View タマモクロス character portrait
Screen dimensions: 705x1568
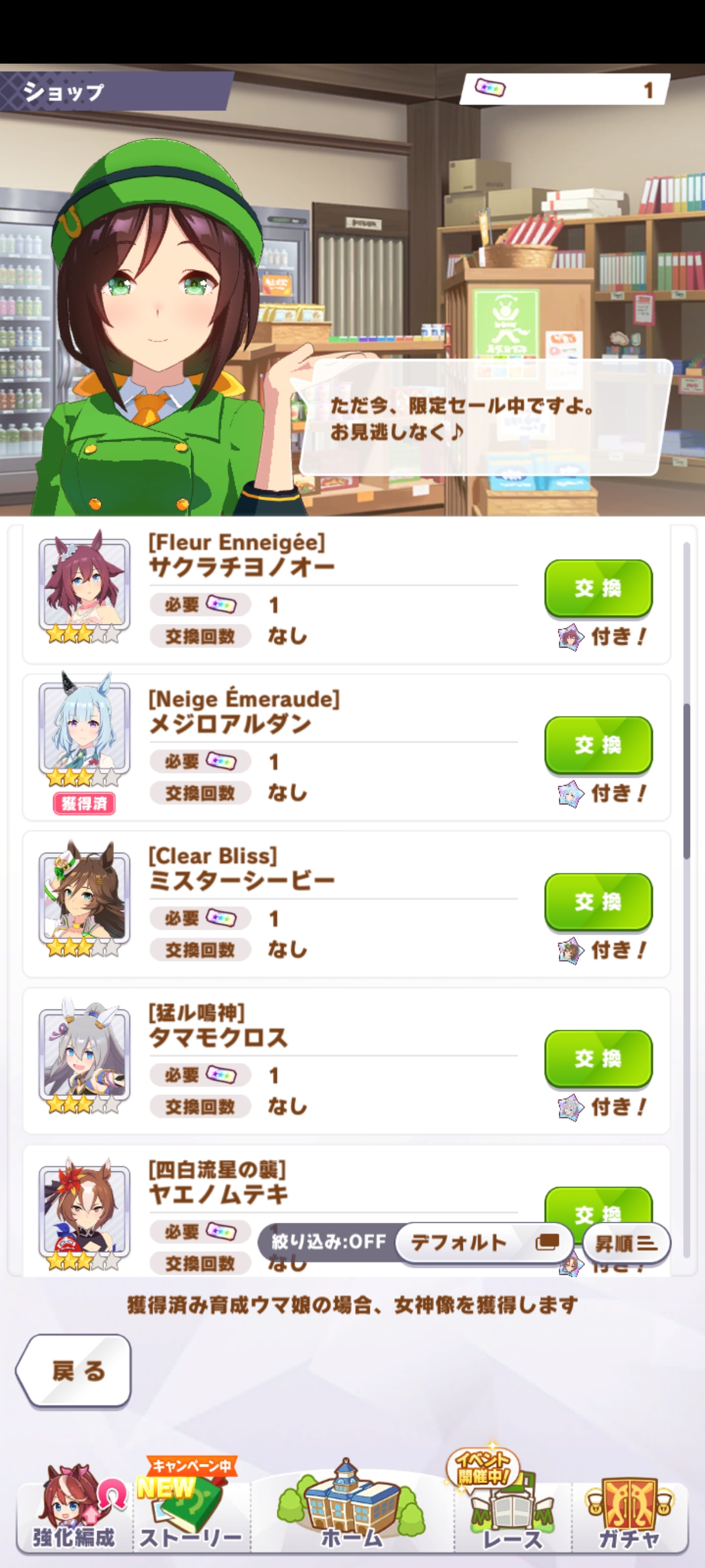pos(84,1054)
